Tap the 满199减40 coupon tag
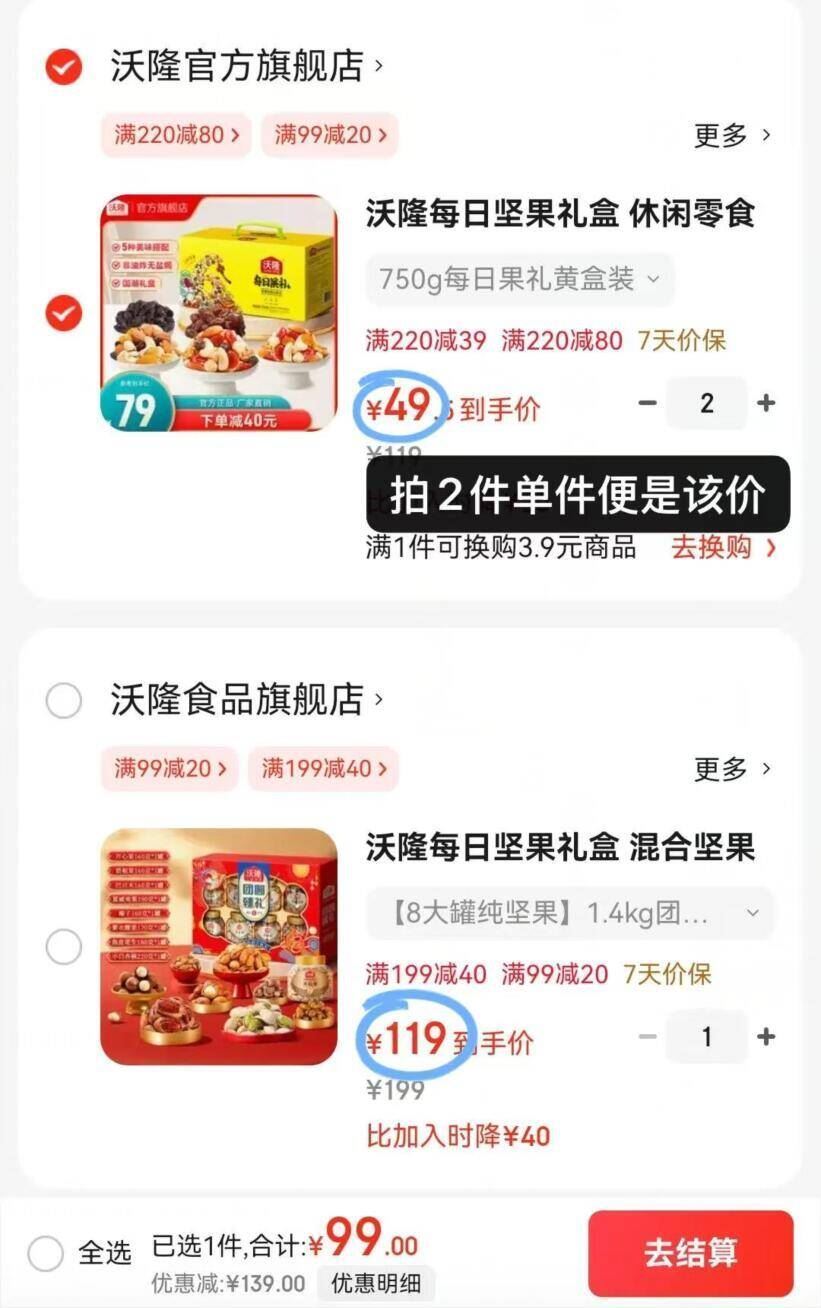 coord(323,769)
